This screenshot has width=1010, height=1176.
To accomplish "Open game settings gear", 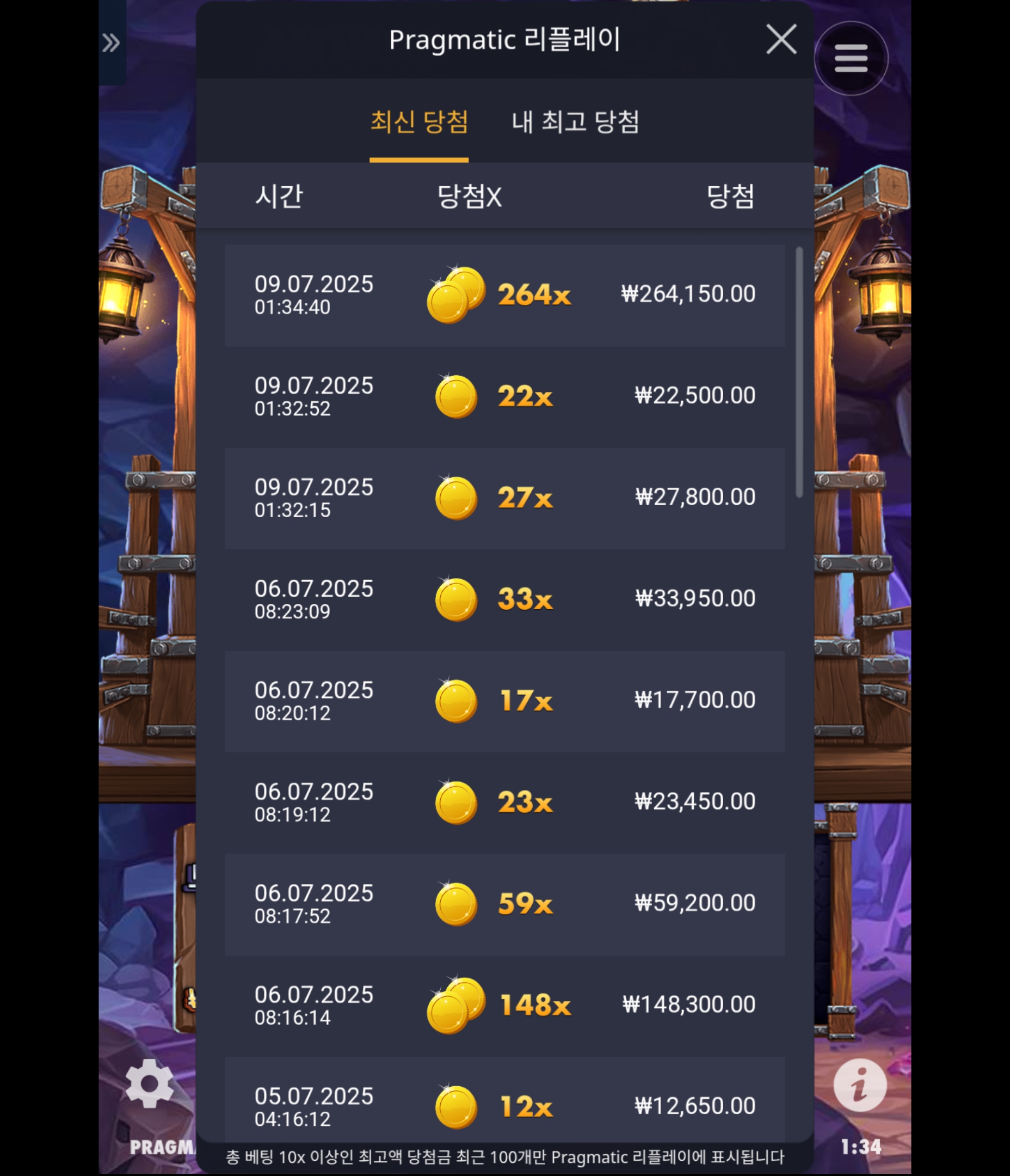I will [149, 1083].
